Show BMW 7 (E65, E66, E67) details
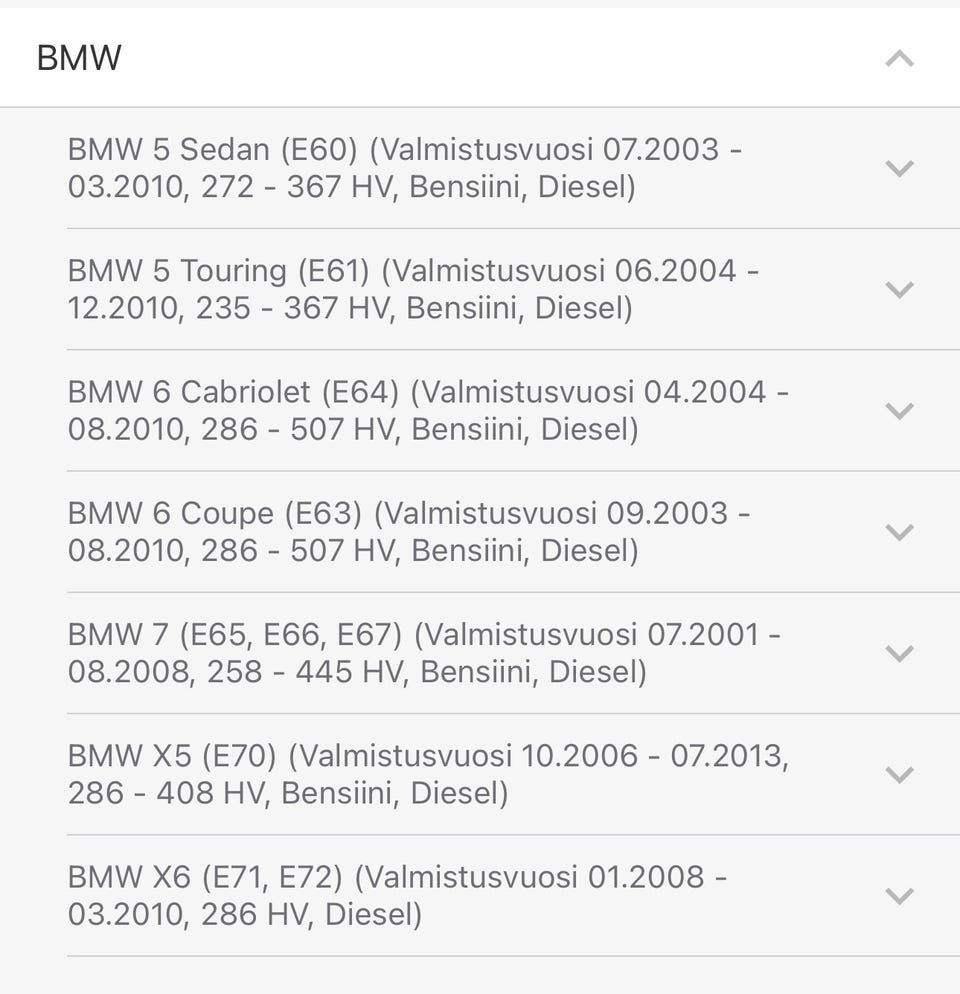Image resolution: width=960 pixels, height=994 pixels. tap(899, 653)
